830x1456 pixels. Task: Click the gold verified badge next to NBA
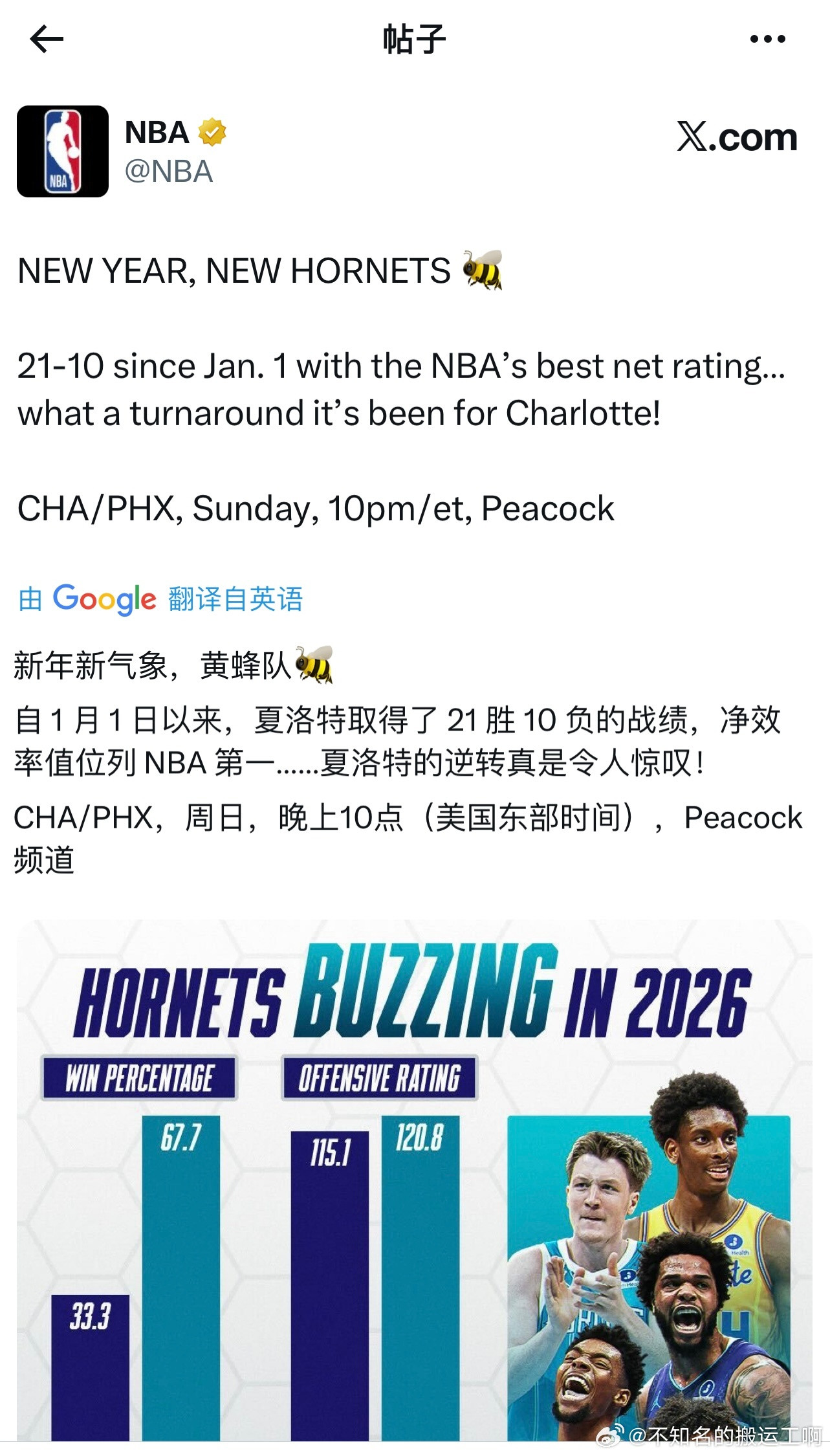212,132
